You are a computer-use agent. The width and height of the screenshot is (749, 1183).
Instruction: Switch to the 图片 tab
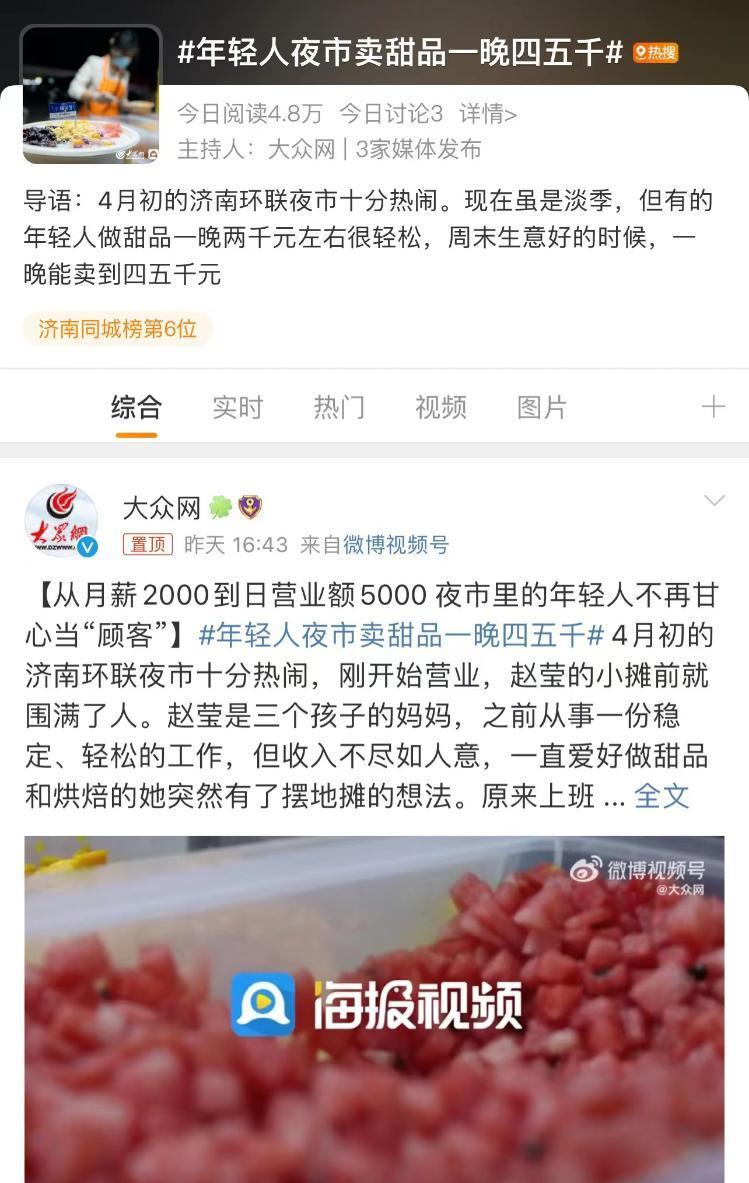(542, 407)
